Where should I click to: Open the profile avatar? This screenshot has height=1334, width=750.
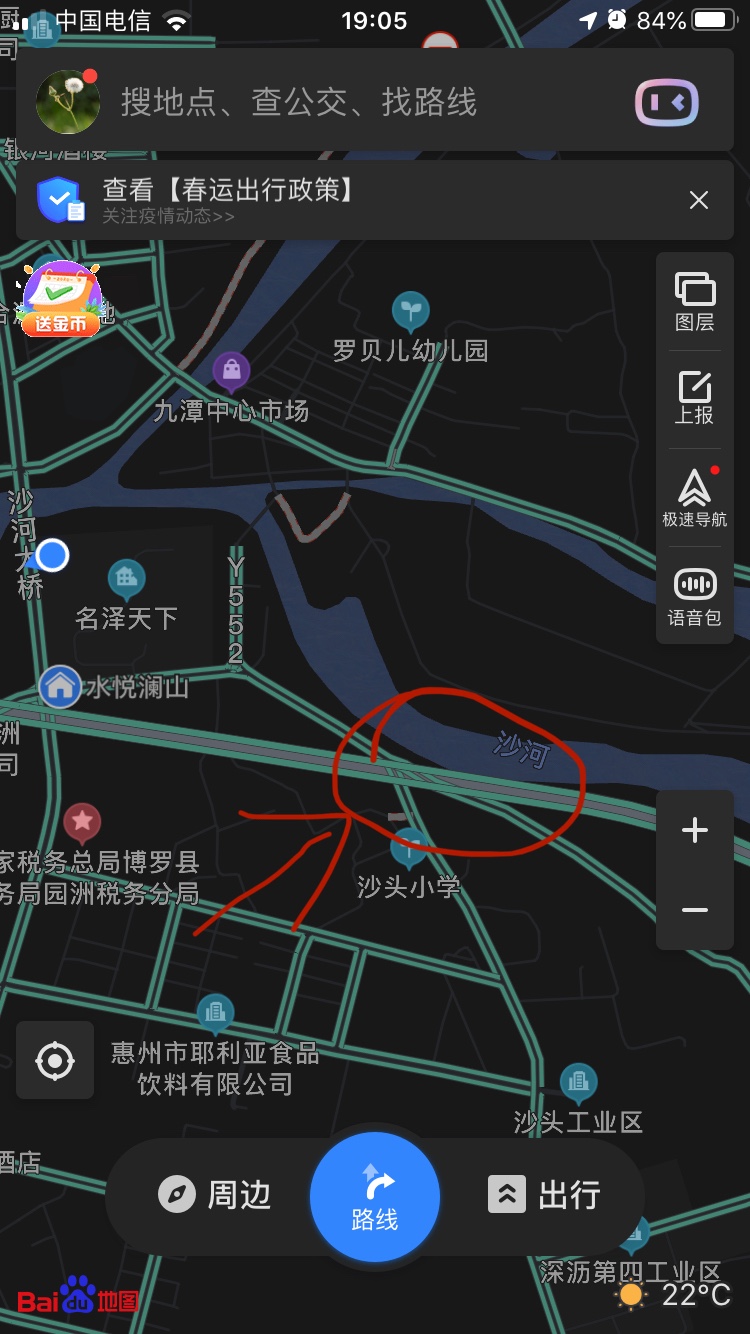pyautogui.click(x=68, y=101)
